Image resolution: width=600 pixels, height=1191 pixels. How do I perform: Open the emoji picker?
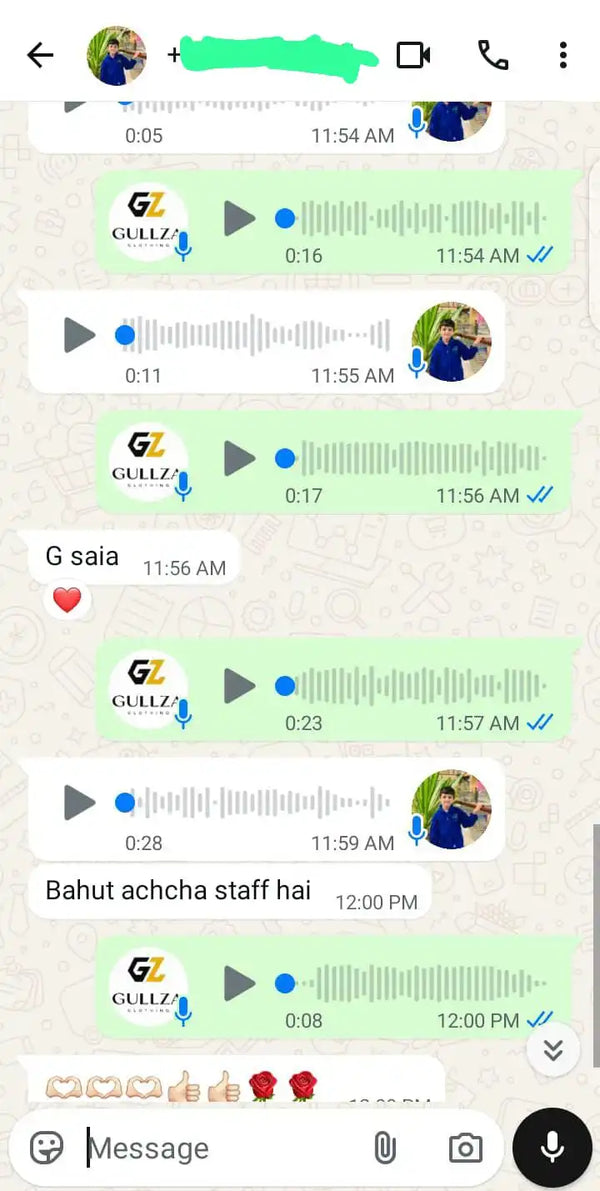(x=46, y=1148)
